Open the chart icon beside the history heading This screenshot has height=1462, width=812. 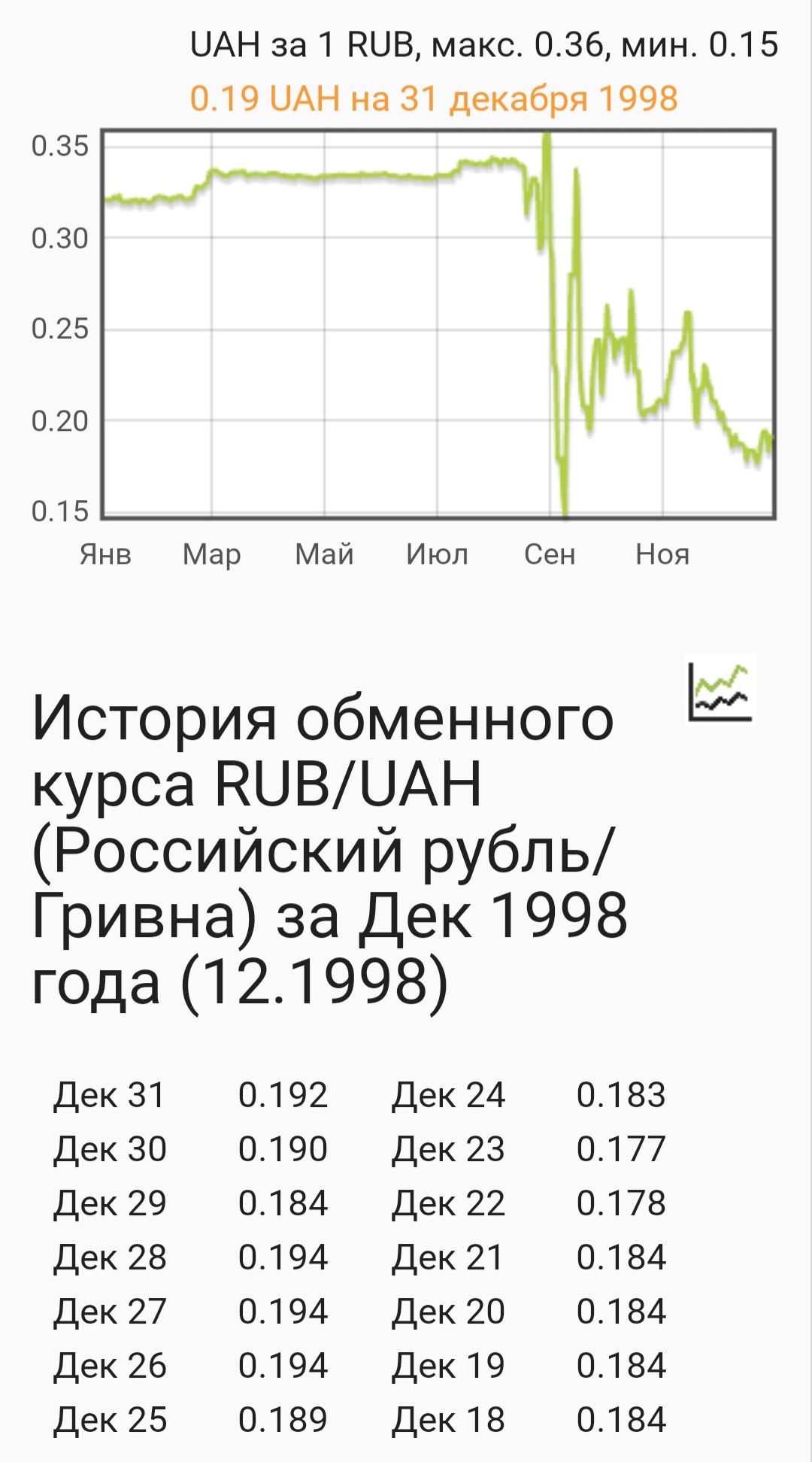(x=720, y=691)
